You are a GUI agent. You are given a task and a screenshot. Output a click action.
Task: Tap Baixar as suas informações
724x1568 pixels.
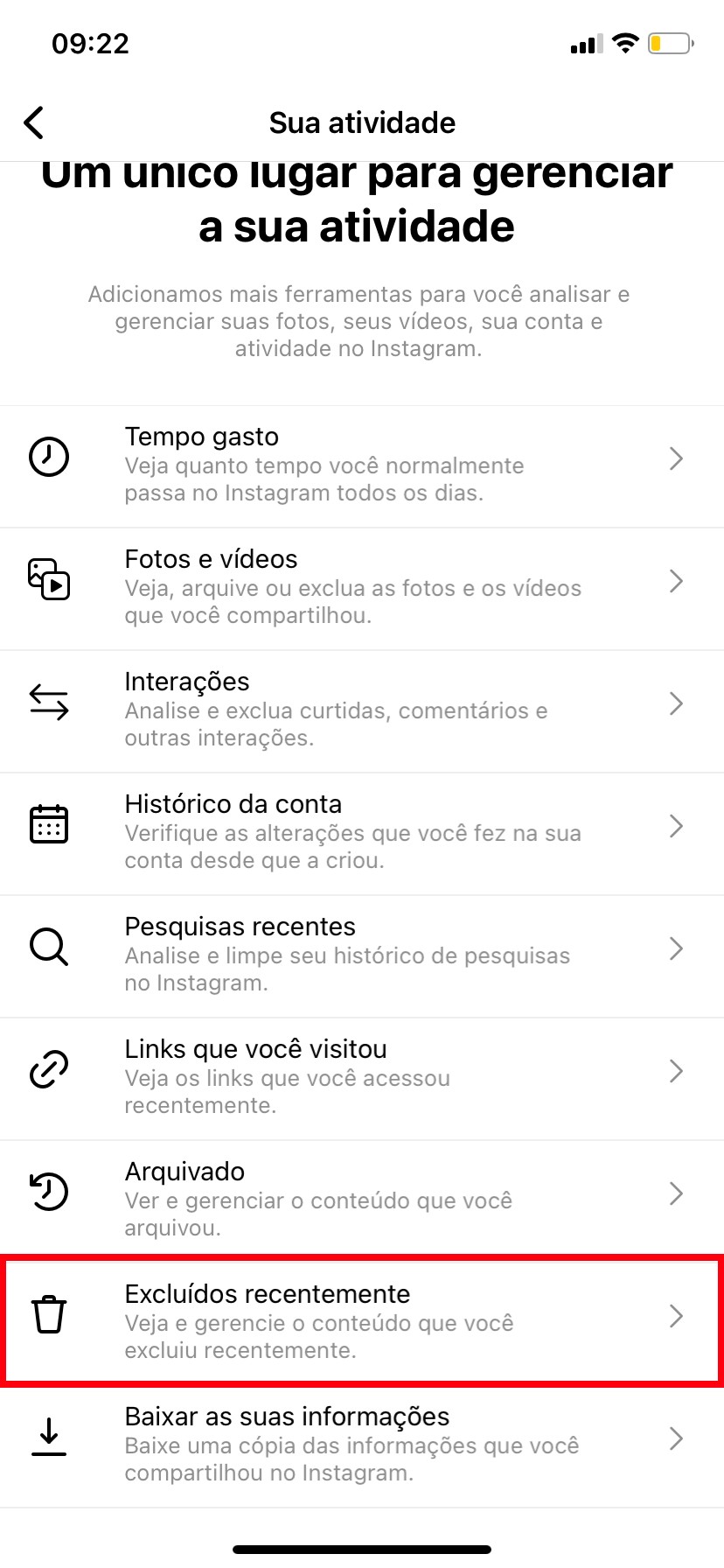(362, 1445)
